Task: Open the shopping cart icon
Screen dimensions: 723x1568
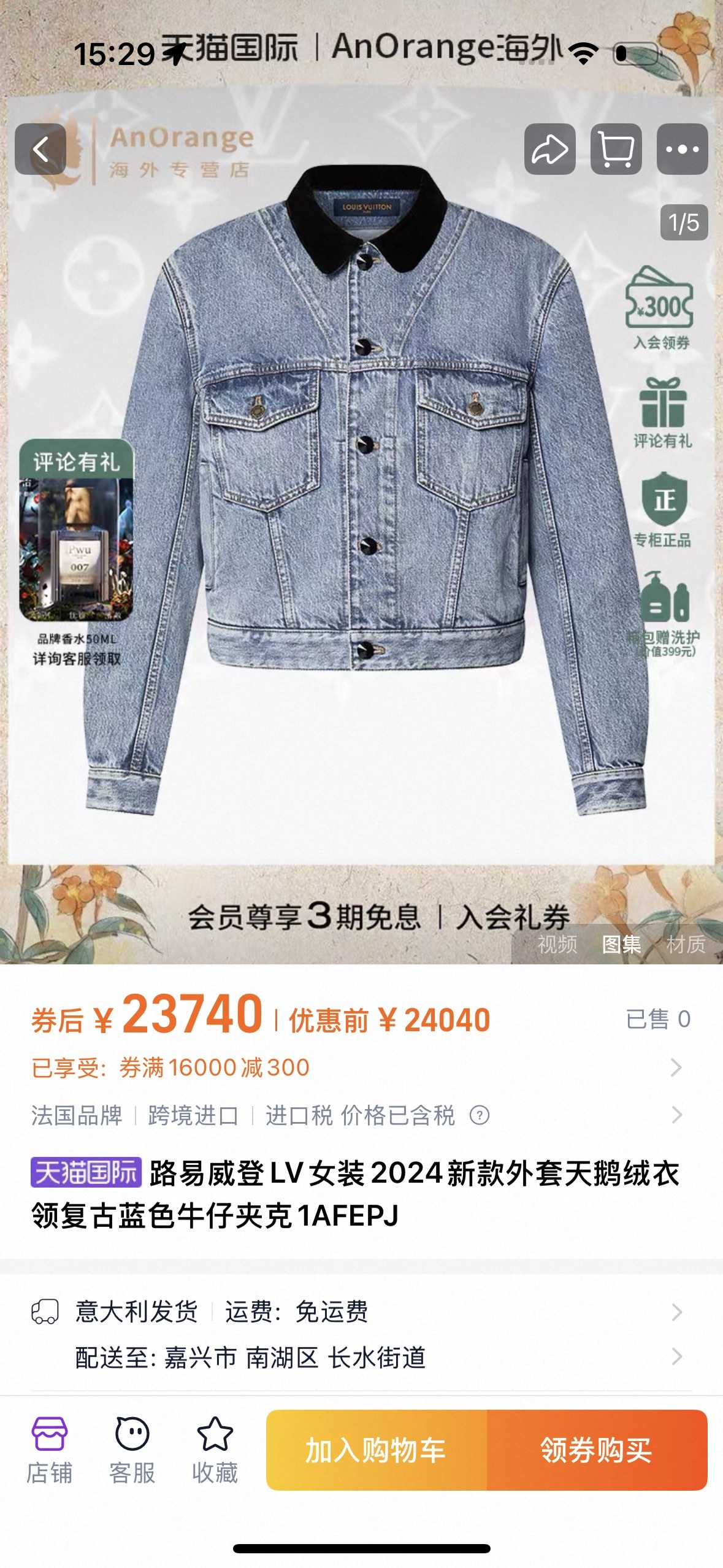Action: pyautogui.click(x=616, y=149)
